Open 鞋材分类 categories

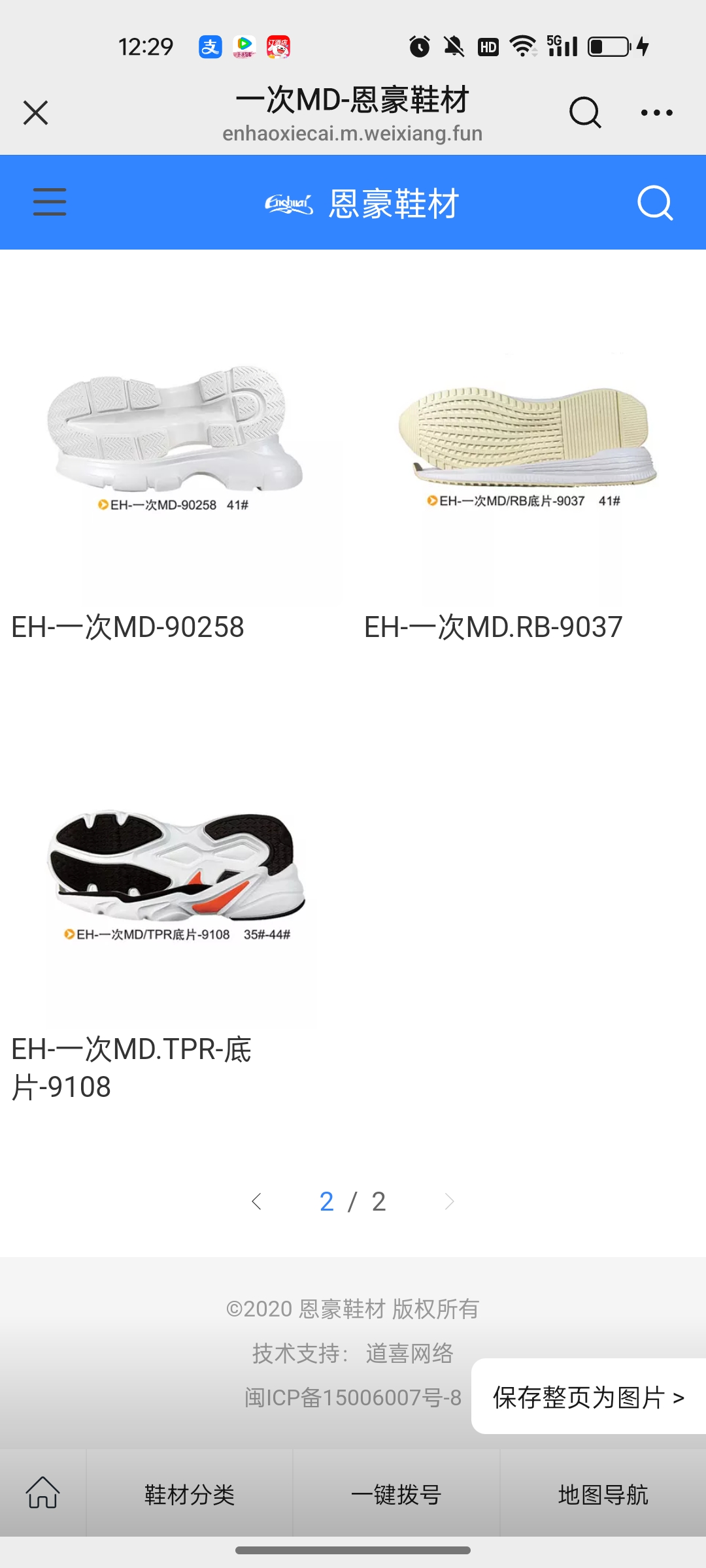(x=190, y=1494)
